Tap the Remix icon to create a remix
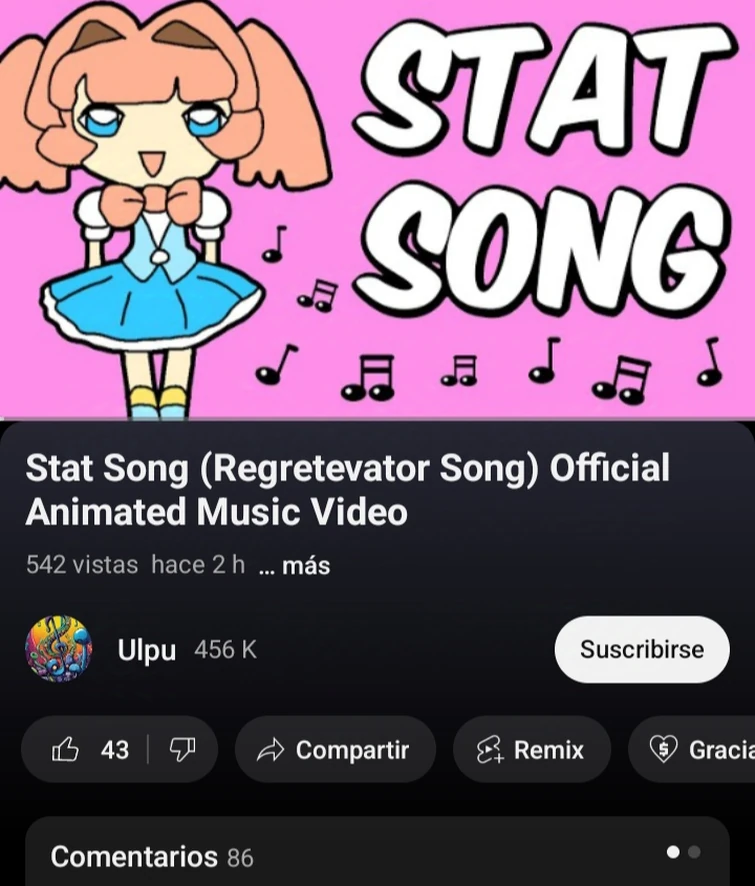The height and width of the screenshot is (886, 755). click(x=489, y=749)
